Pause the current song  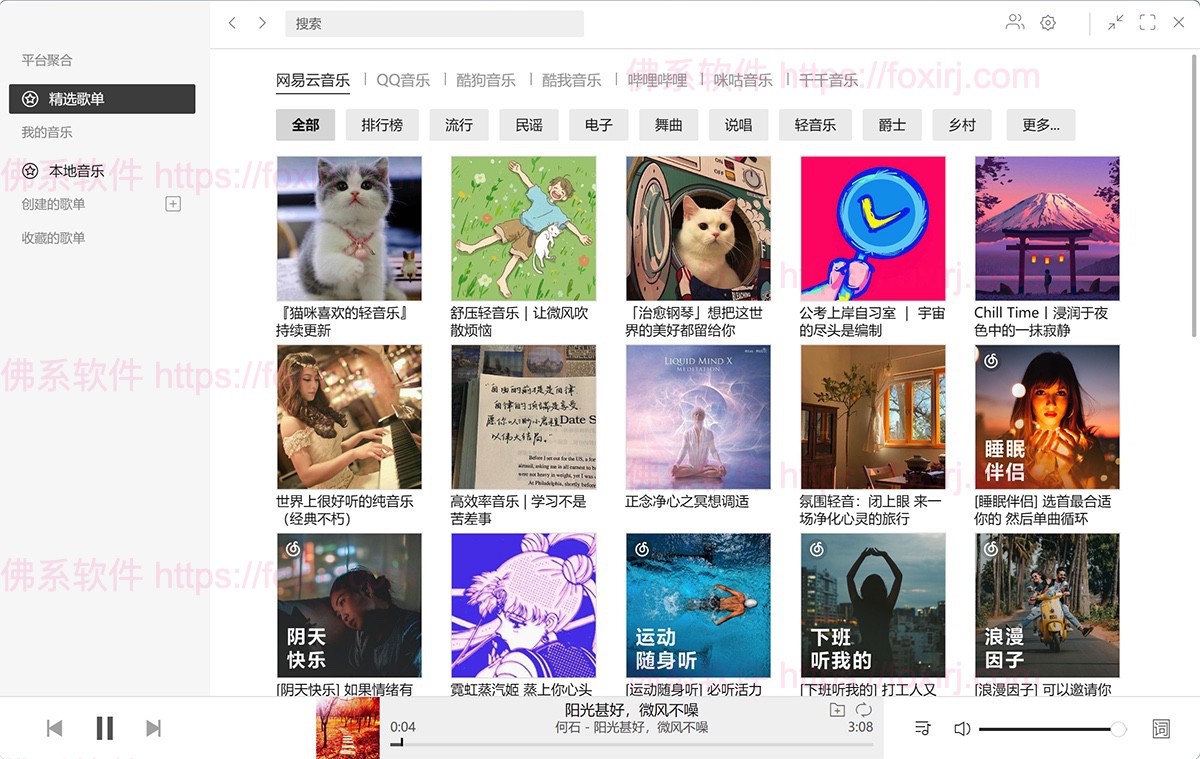(104, 728)
